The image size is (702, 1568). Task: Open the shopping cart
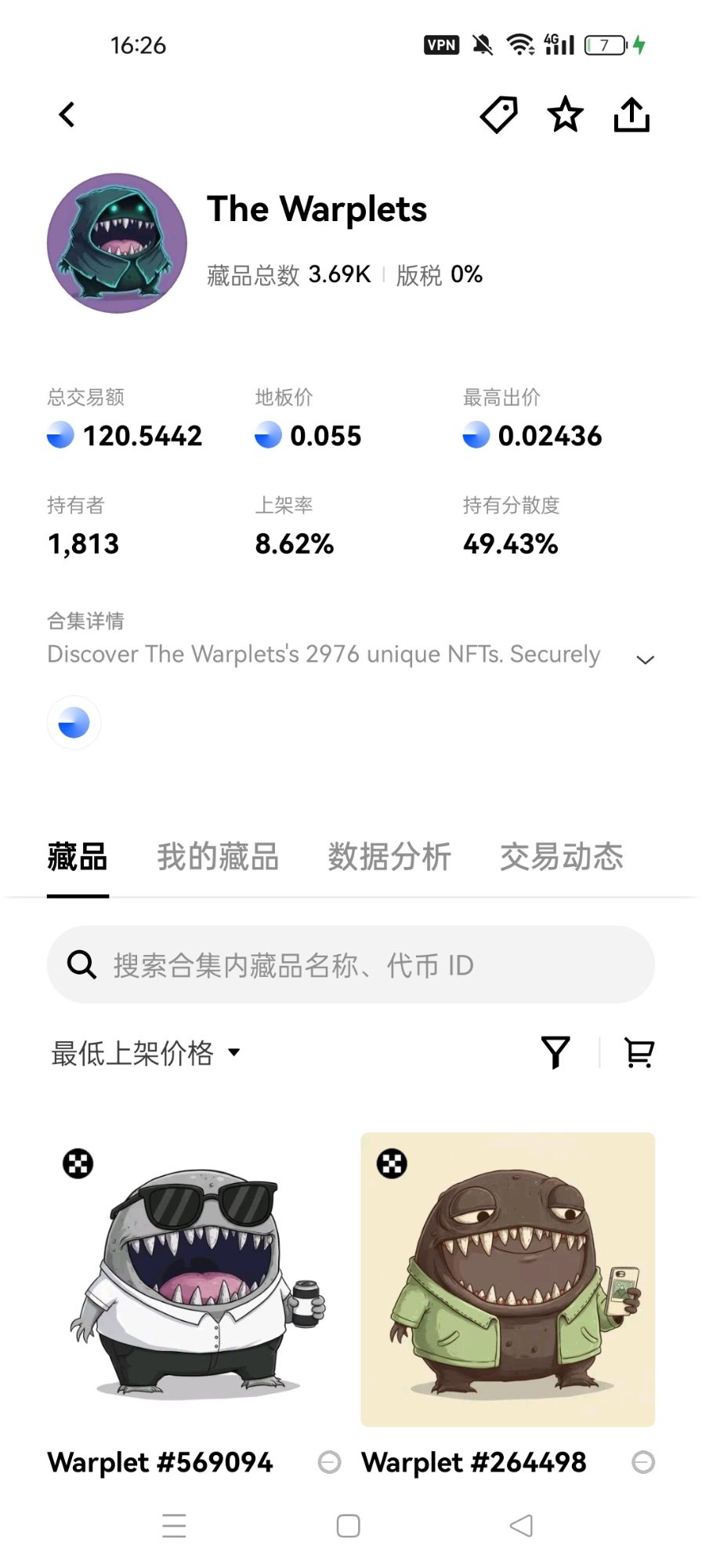(639, 1052)
